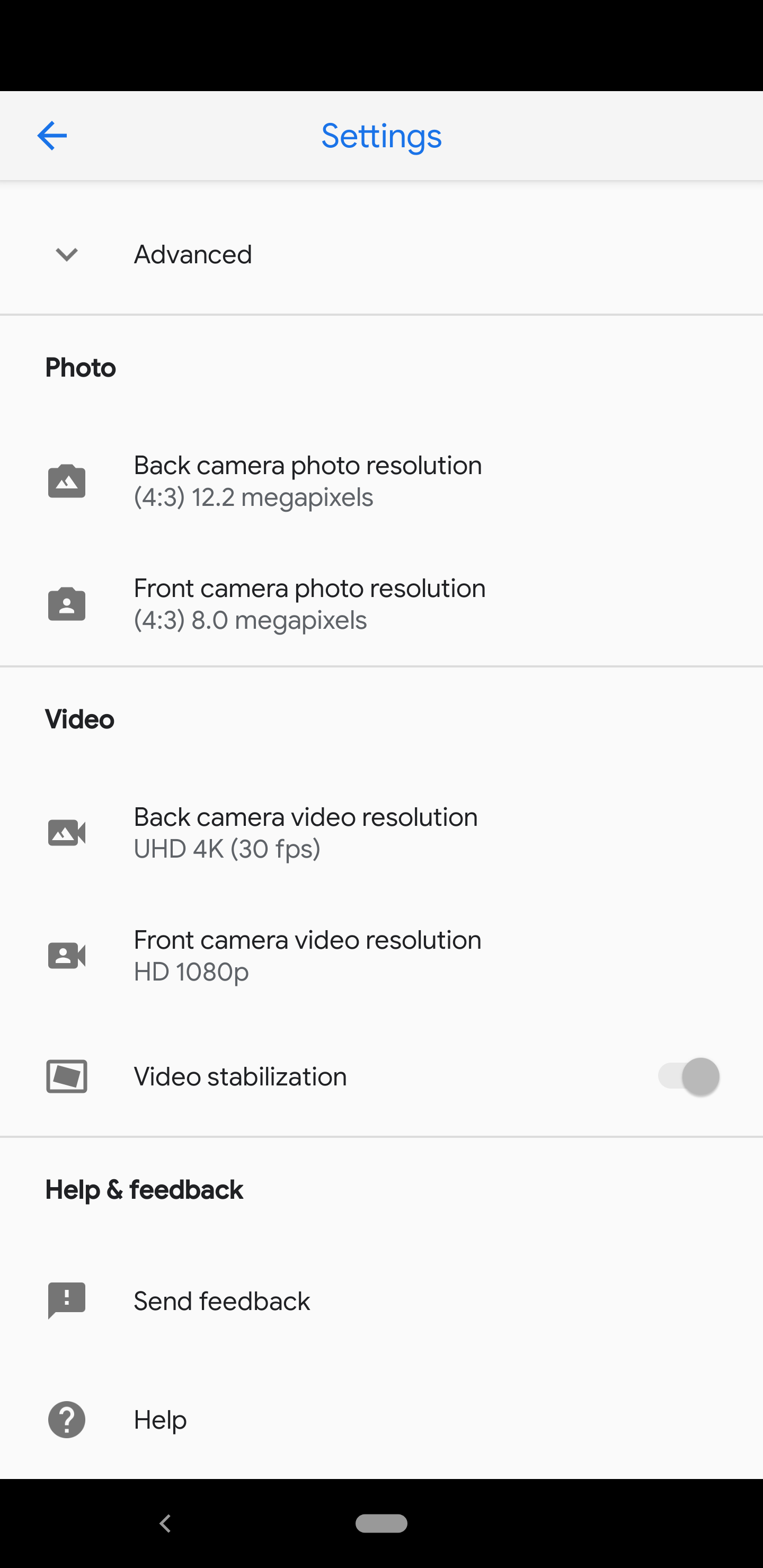Screen dimensions: 763x1568
Task: Open Send feedback
Action: [221, 1302]
